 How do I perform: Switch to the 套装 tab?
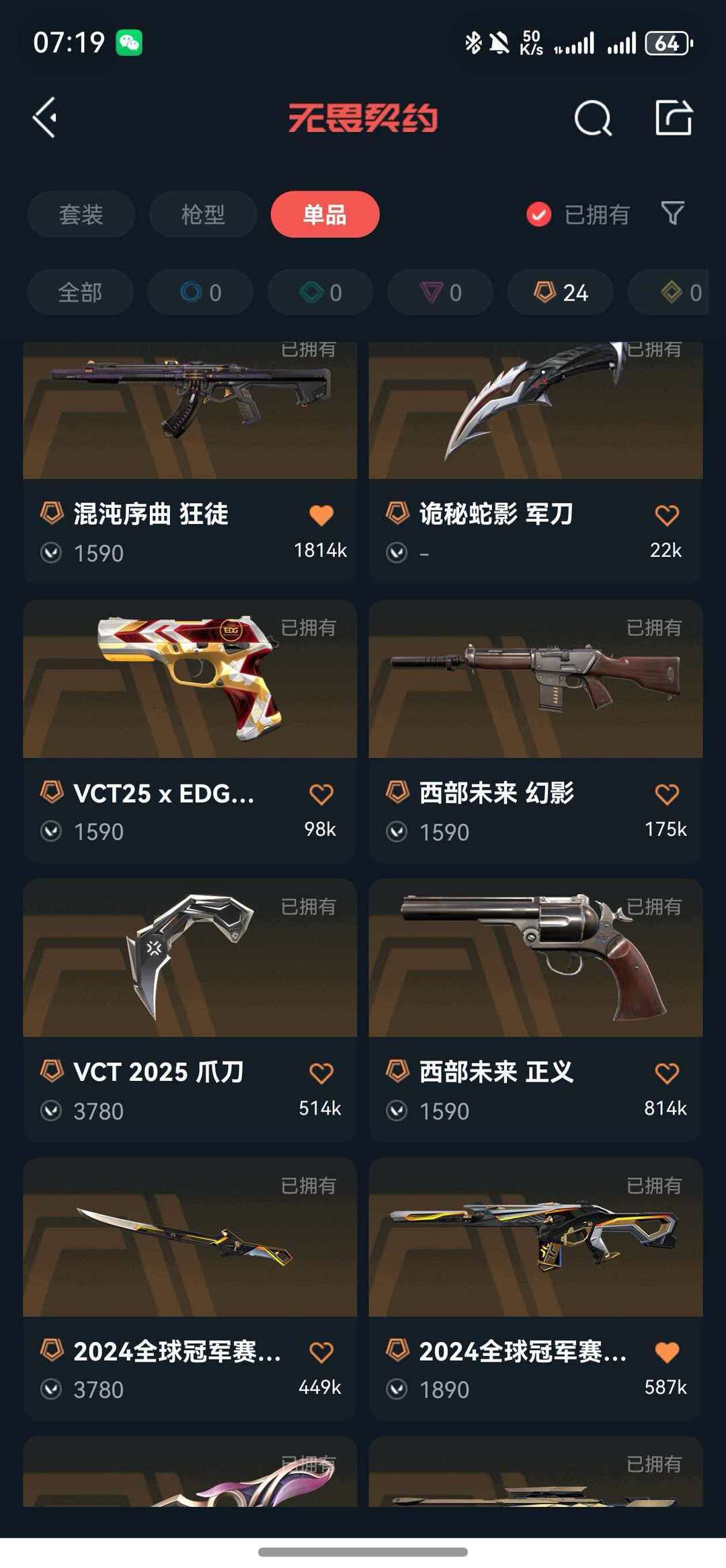(x=81, y=215)
